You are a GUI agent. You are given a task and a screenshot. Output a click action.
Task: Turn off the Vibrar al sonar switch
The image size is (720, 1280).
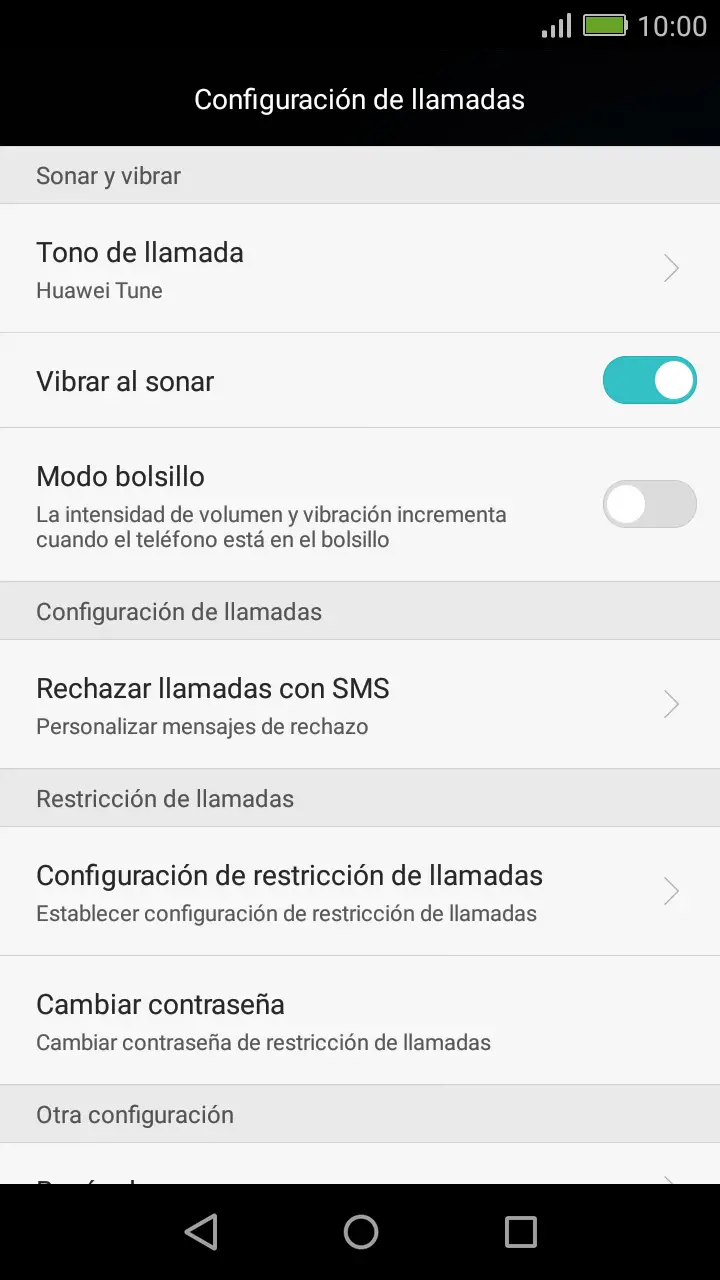click(x=649, y=381)
